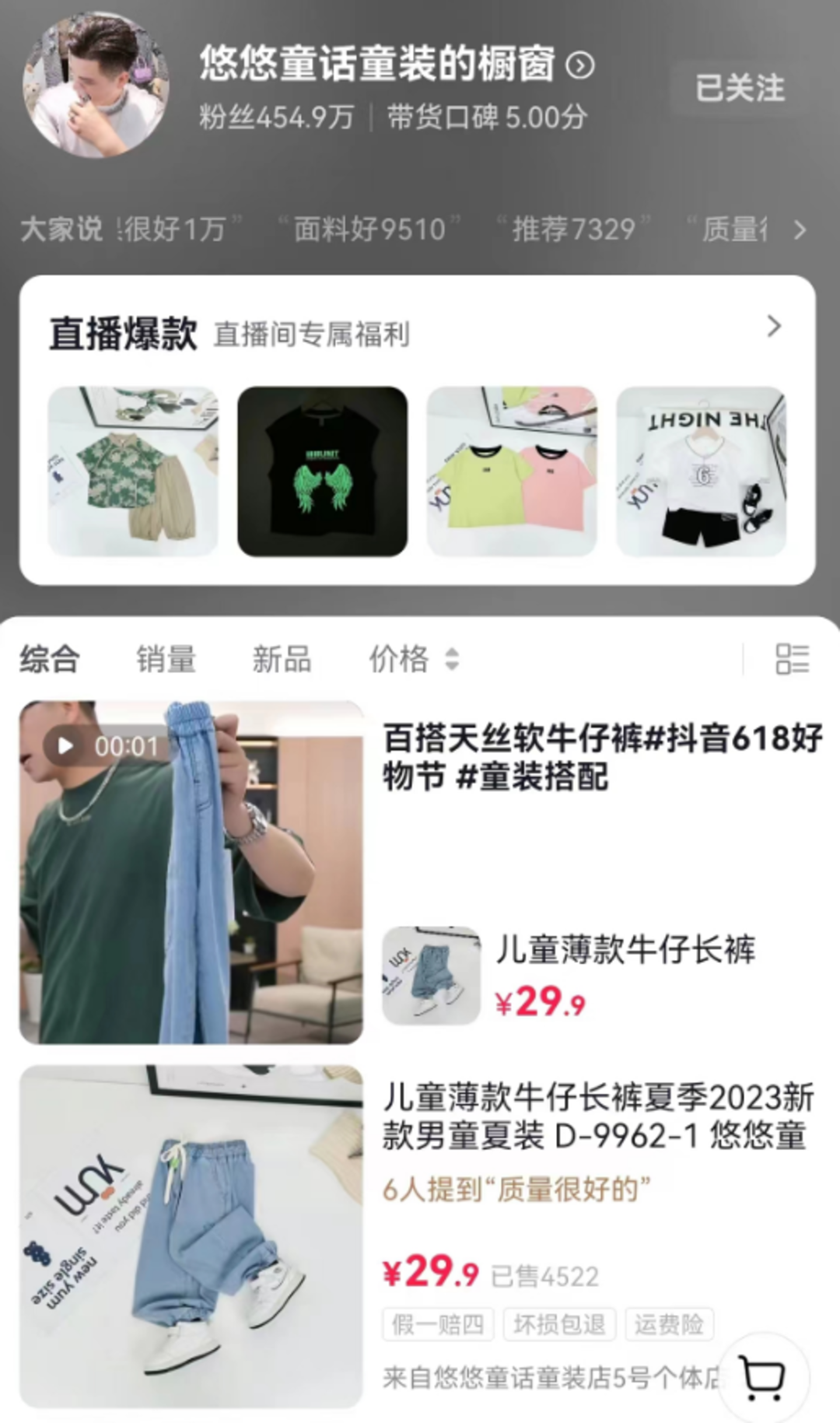Toggle the list layout view icon
Screen dimensions: 840x1423
click(x=793, y=659)
